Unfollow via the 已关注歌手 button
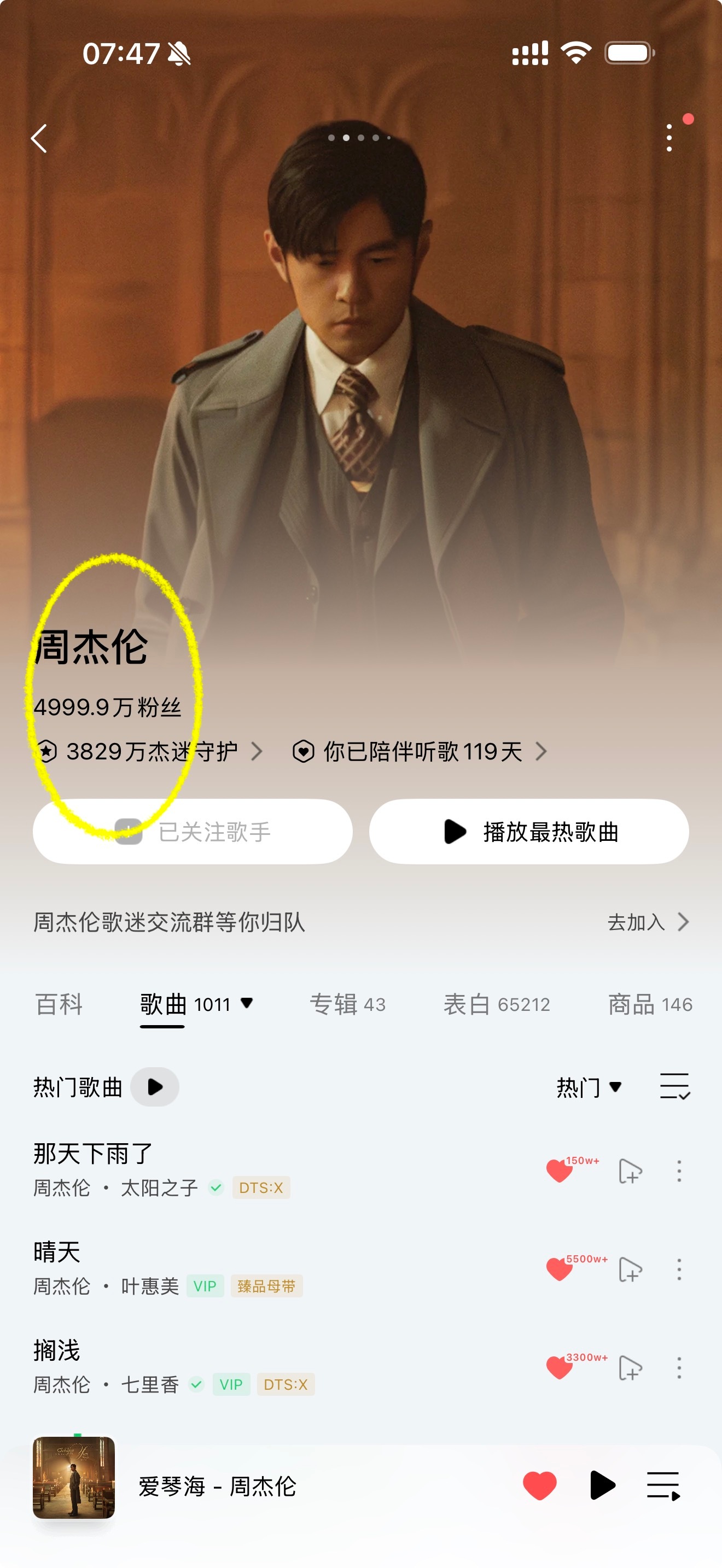 (x=194, y=831)
